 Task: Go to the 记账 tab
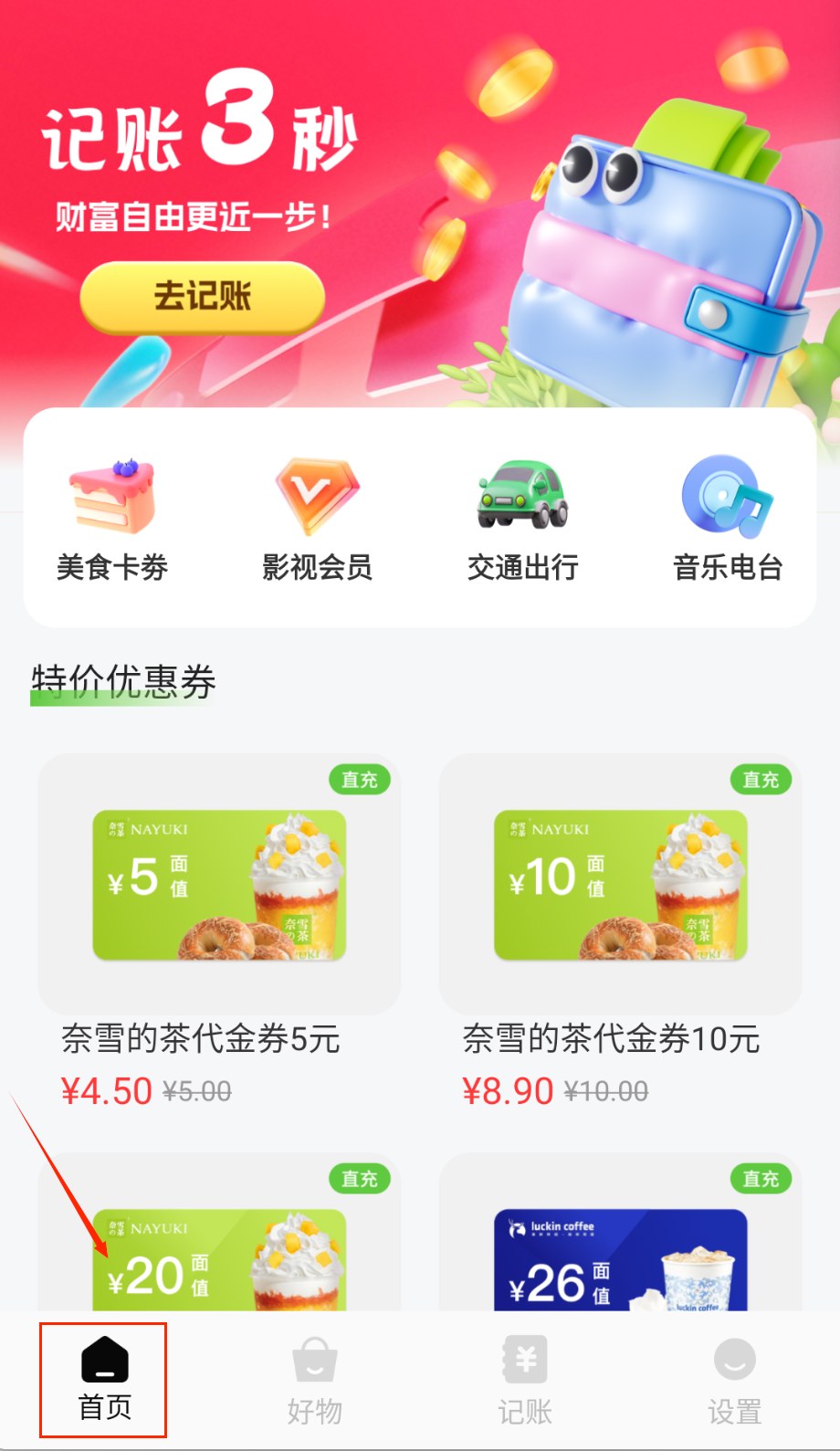[525, 1379]
